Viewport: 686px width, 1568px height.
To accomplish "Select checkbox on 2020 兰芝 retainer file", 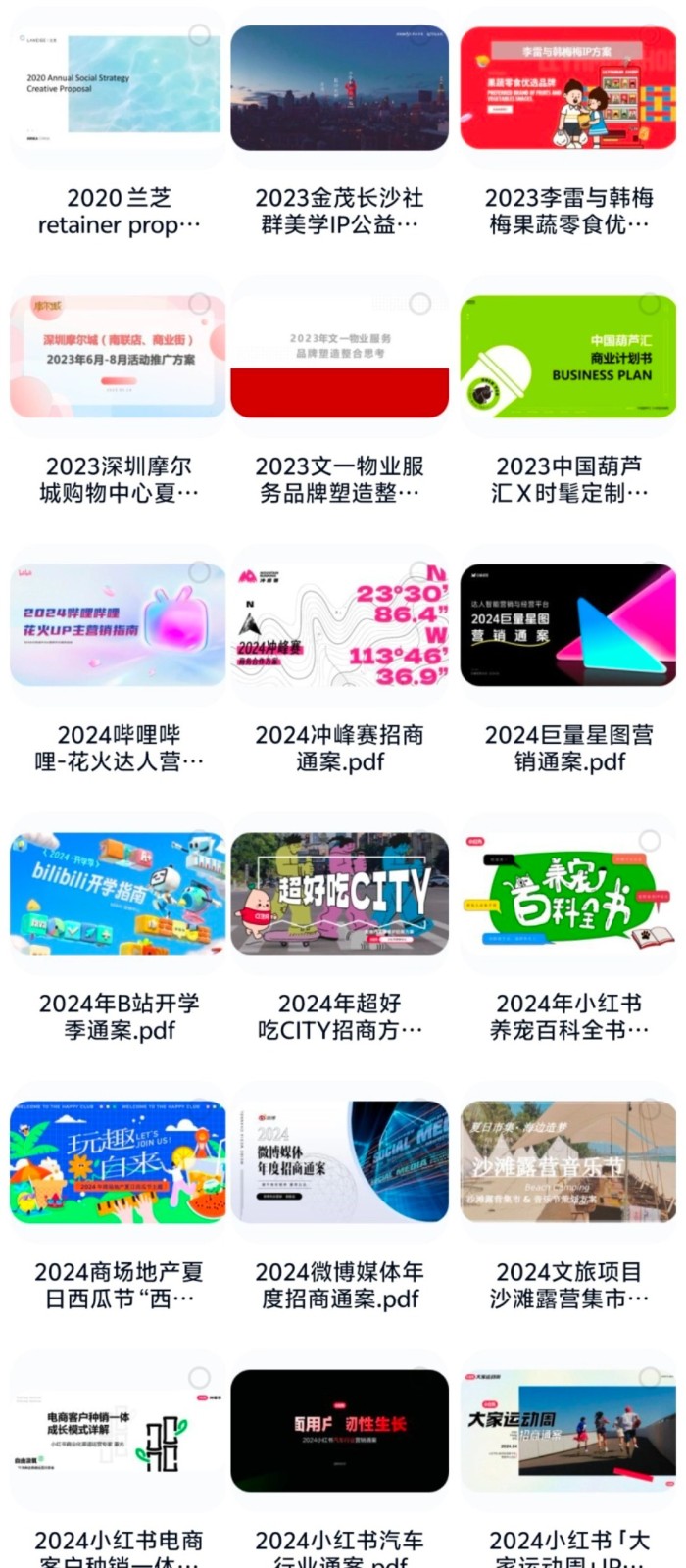I will click(199, 35).
